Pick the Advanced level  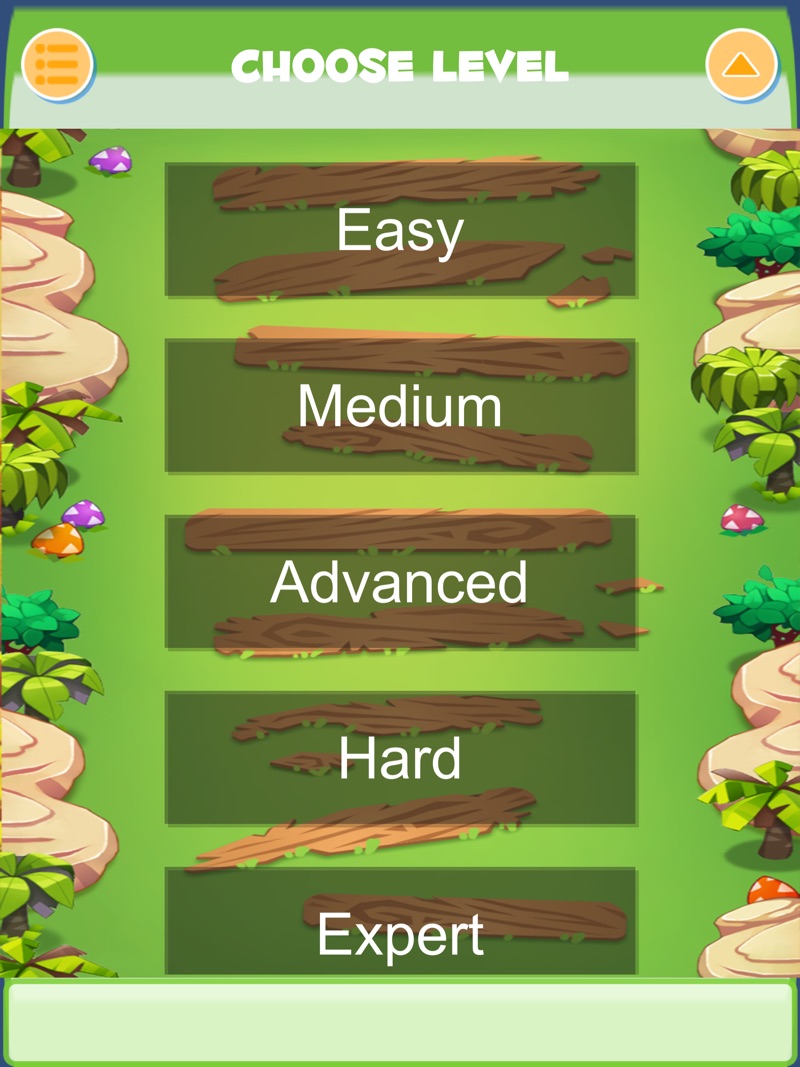pos(400,582)
